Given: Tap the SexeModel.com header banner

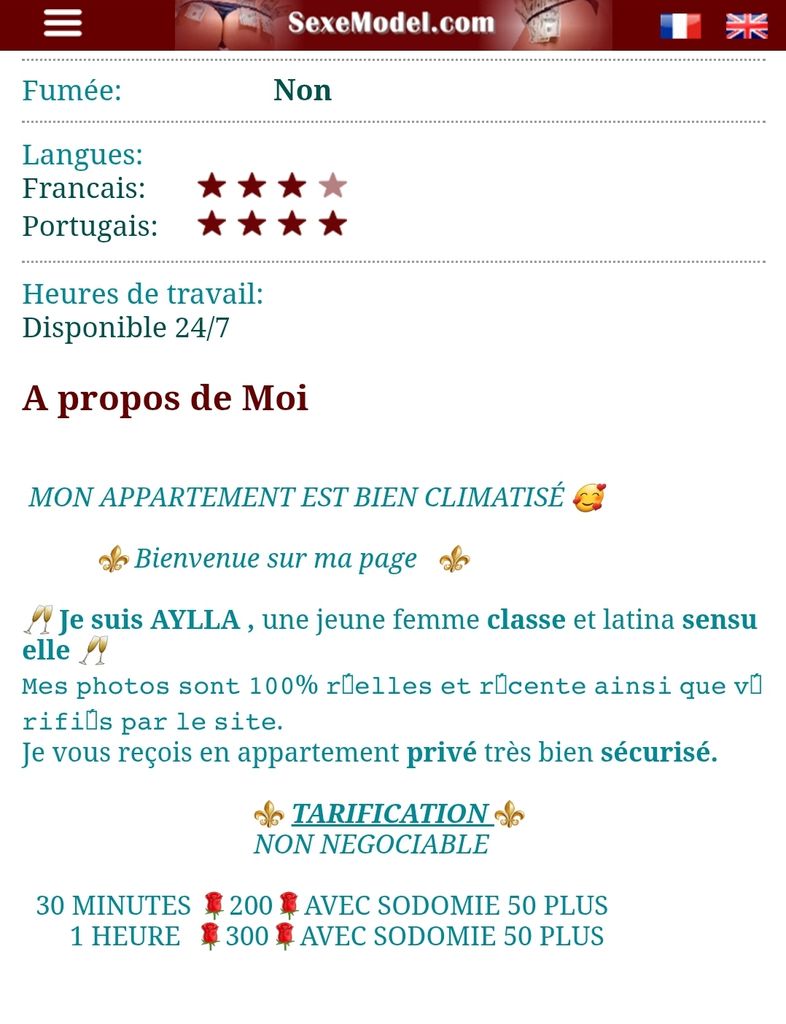Looking at the screenshot, I should (x=393, y=24).
